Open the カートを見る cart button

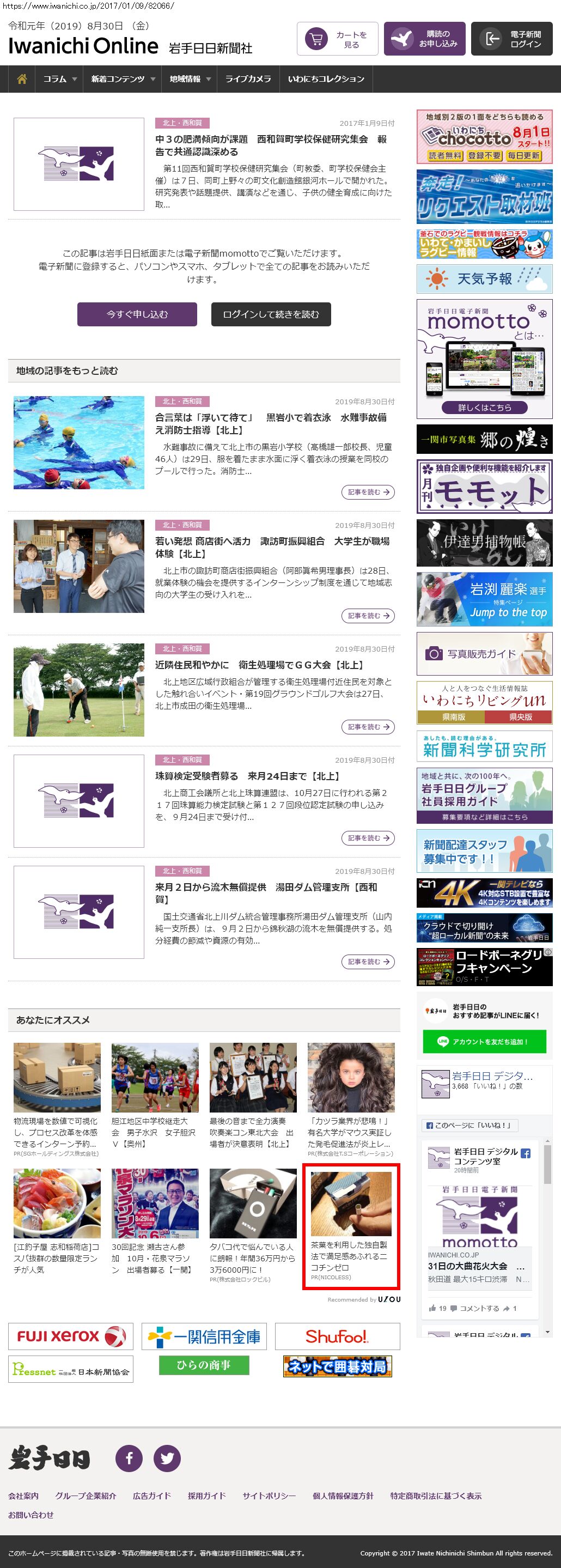click(x=338, y=40)
